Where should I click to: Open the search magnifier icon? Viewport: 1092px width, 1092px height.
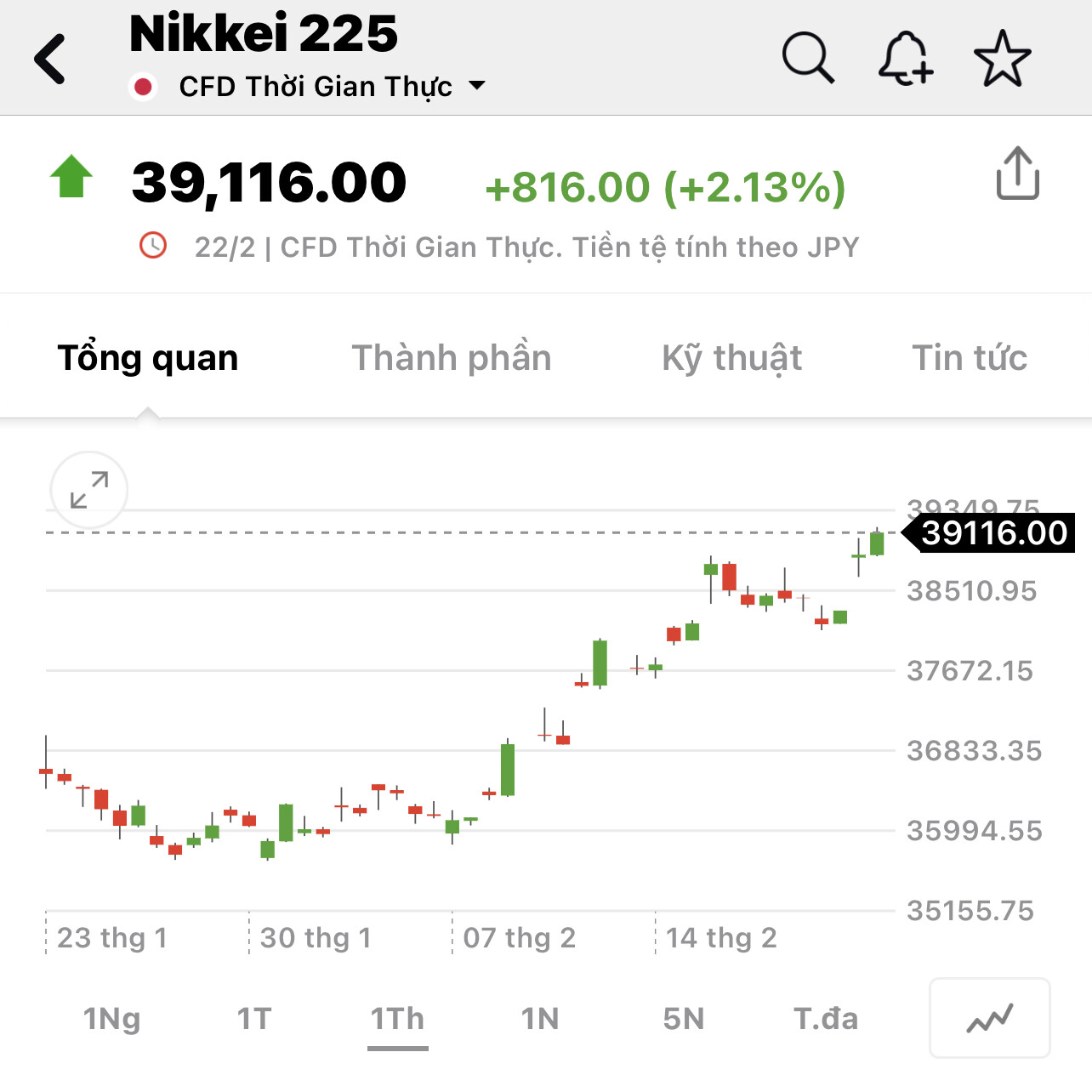[x=808, y=59]
